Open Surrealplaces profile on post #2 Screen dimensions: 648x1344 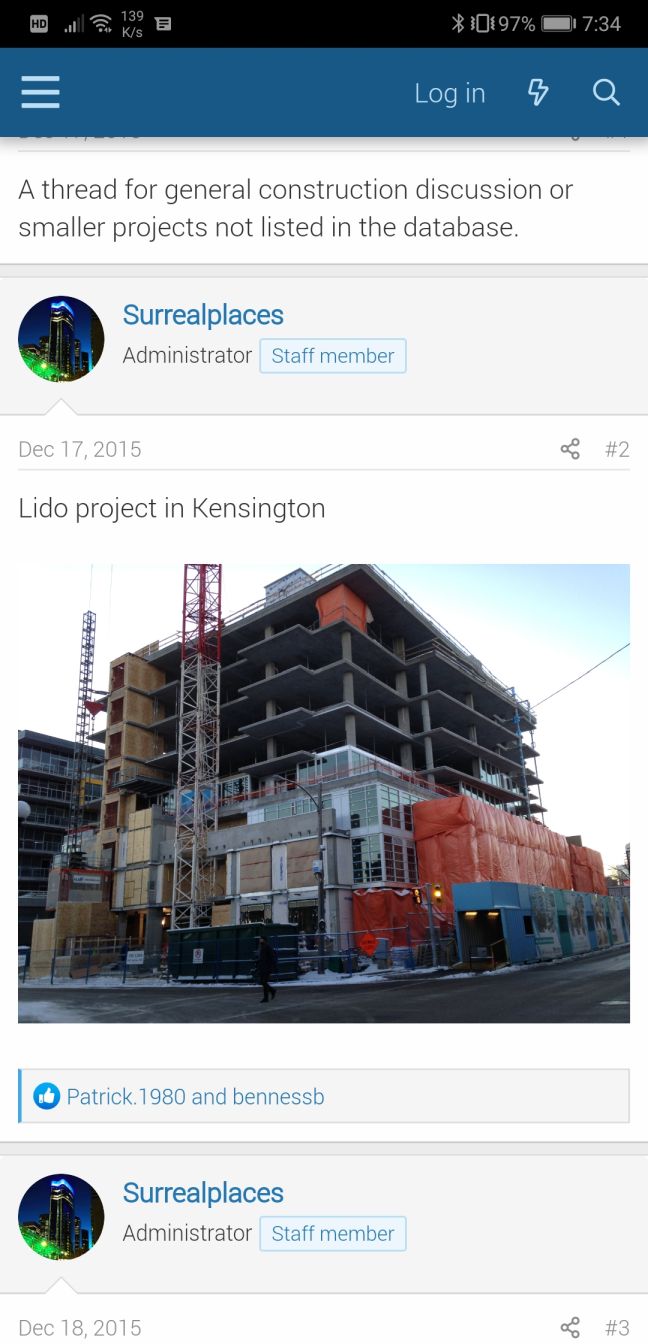coord(203,315)
